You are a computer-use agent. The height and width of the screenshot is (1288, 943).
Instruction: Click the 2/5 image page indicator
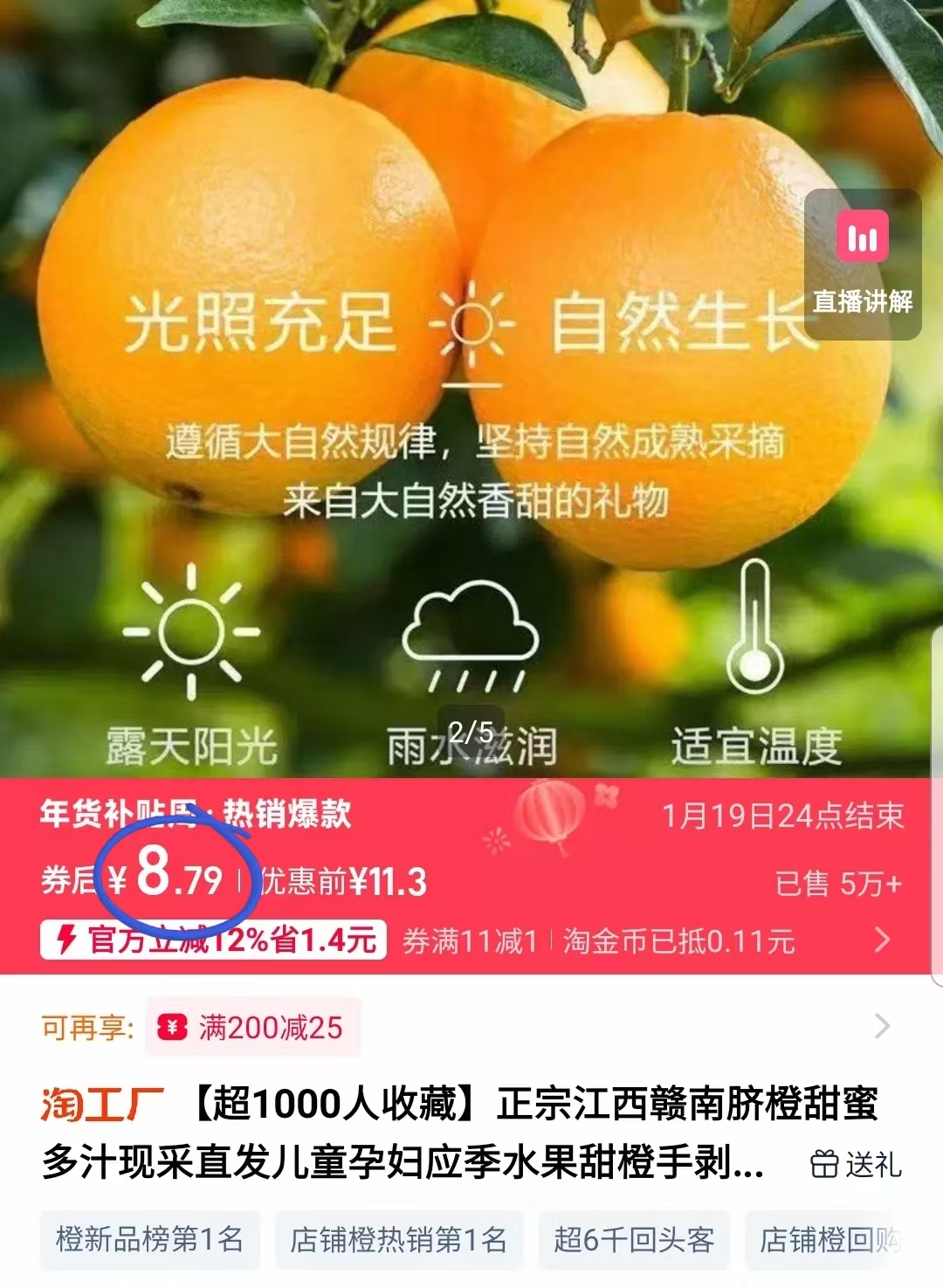[x=471, y=732]
